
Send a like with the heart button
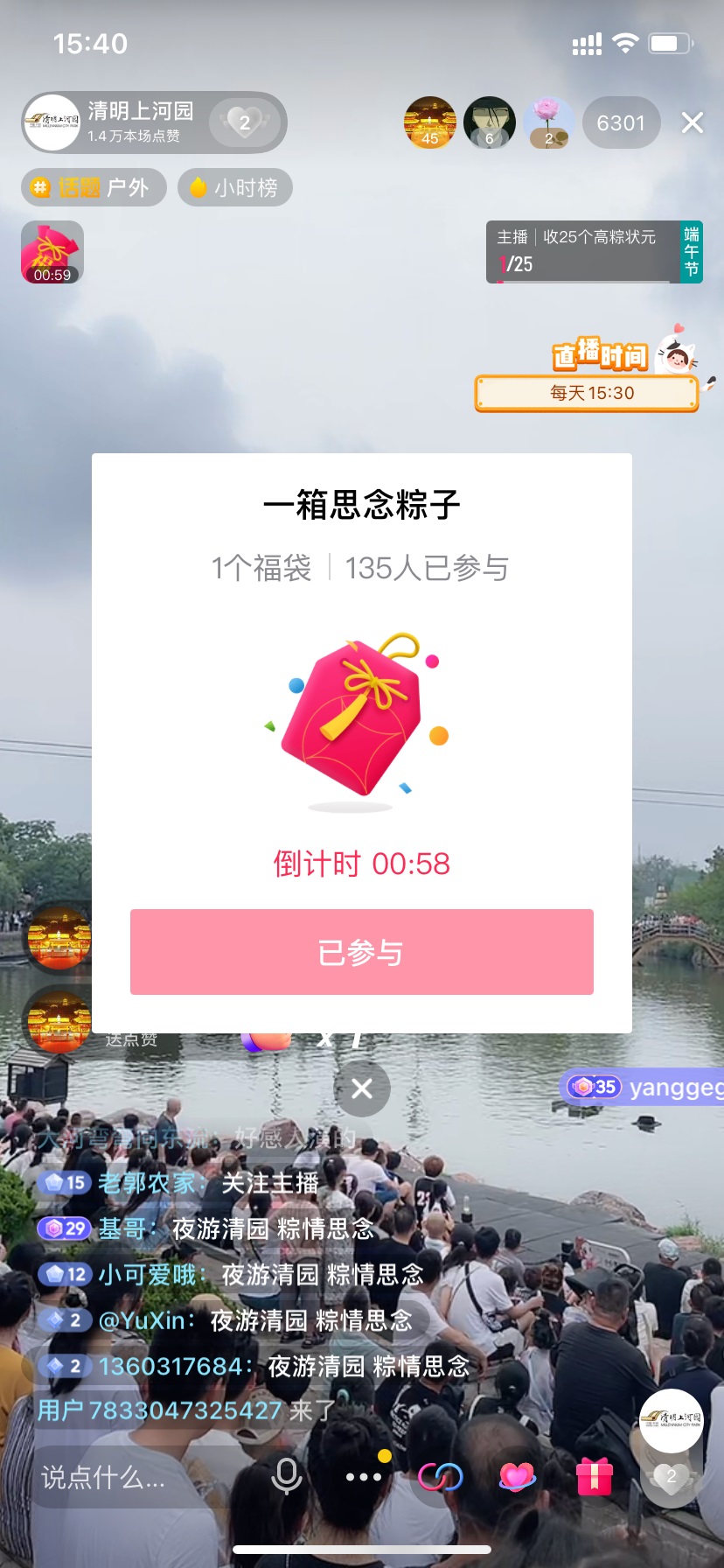(x=671, y=1477)
